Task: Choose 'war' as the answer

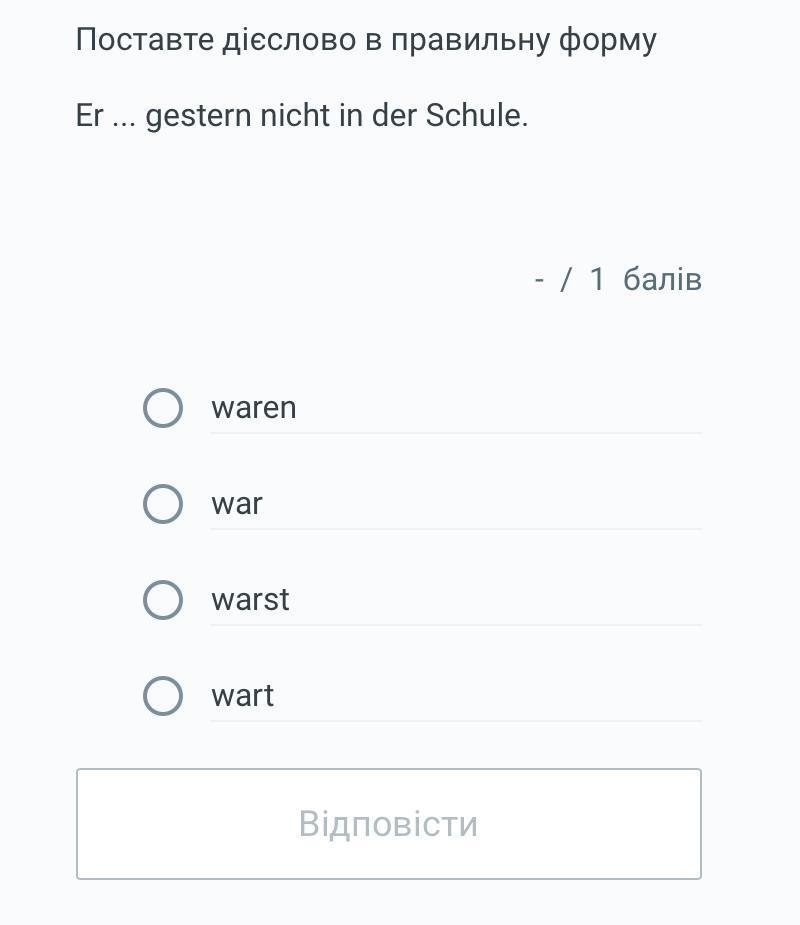Action: [x=163, y=504]
